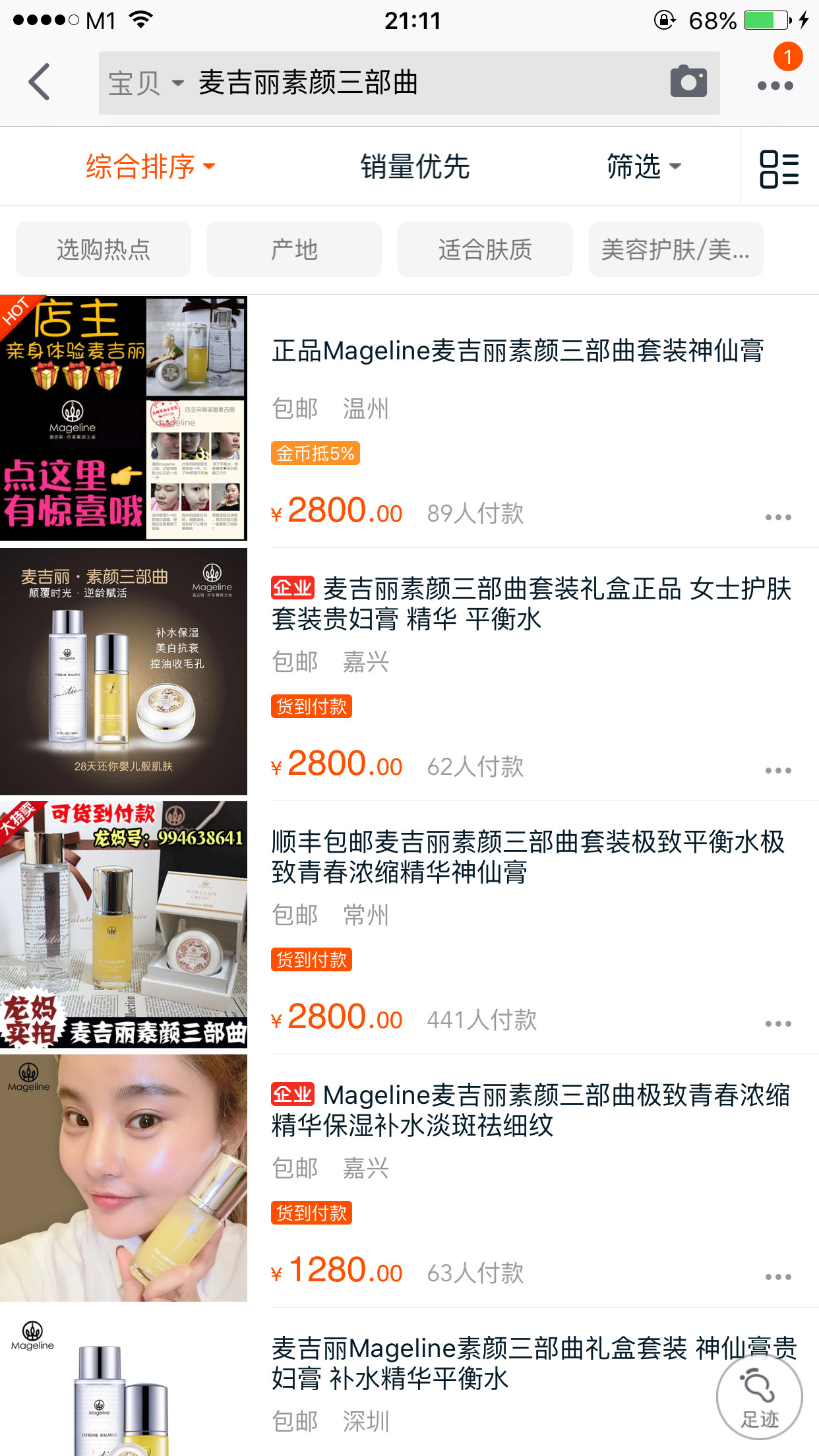Open the 筛选 filter panel
The height and width of the screenshot is (1456, 819).
[643, 166]
